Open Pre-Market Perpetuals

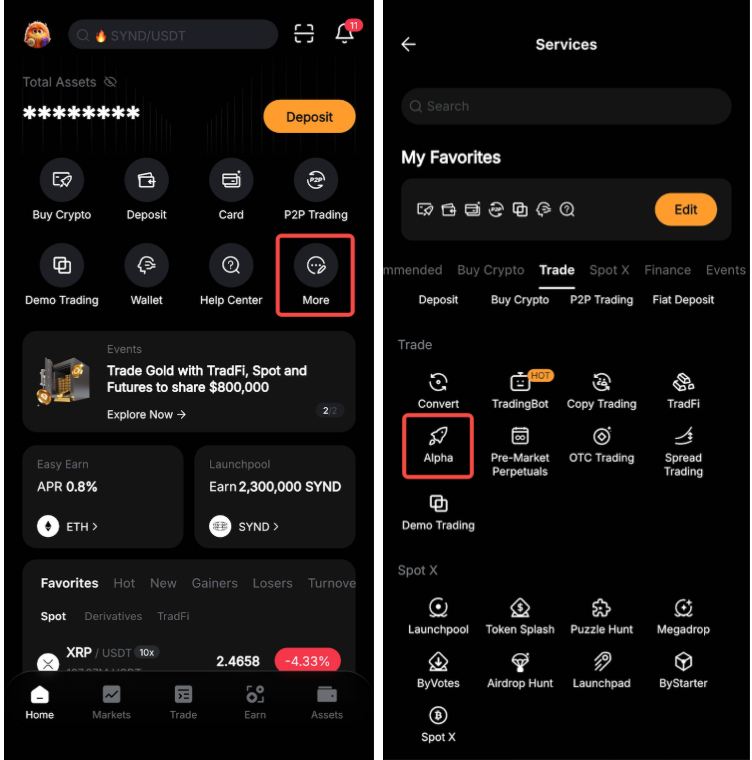coord(520,450)
